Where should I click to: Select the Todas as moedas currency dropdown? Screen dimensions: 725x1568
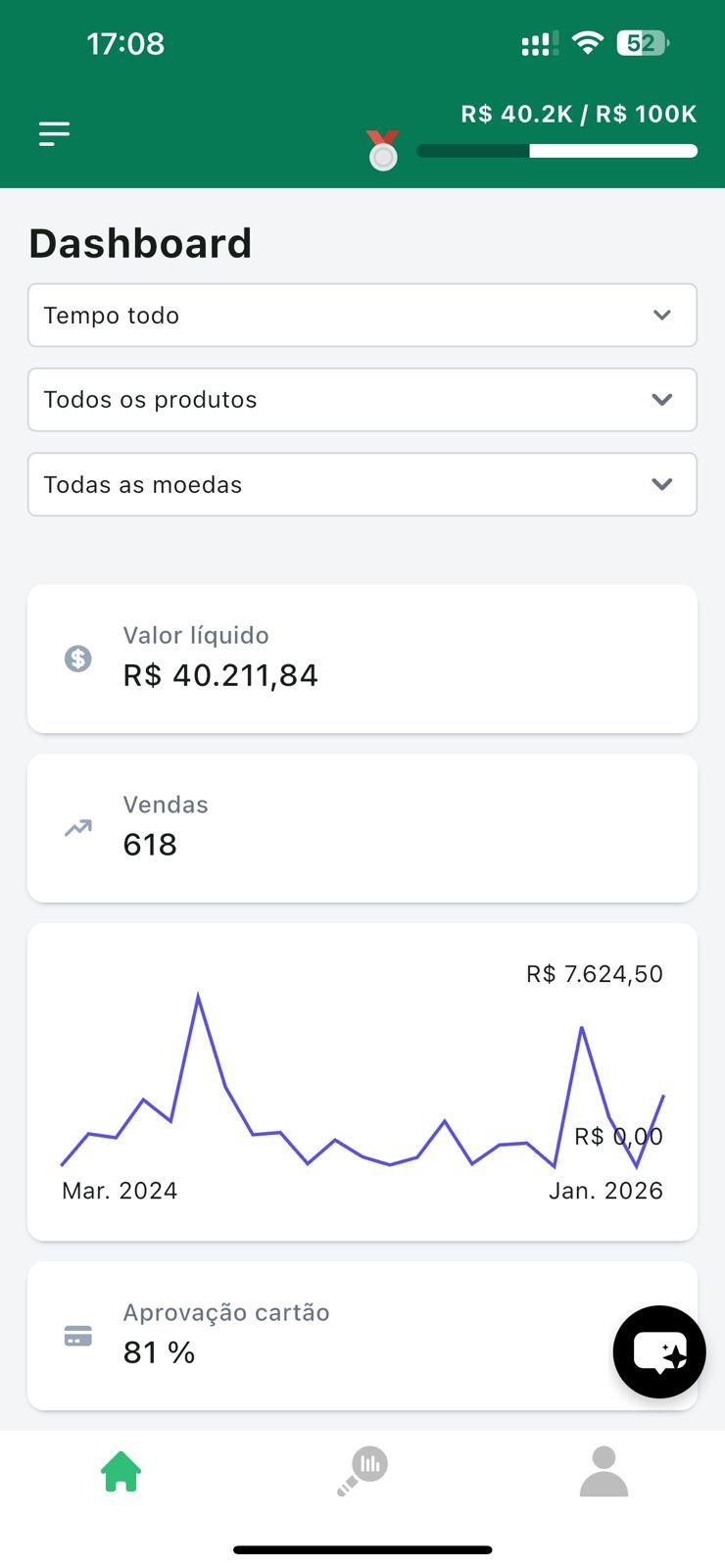(x=362, y=484)
